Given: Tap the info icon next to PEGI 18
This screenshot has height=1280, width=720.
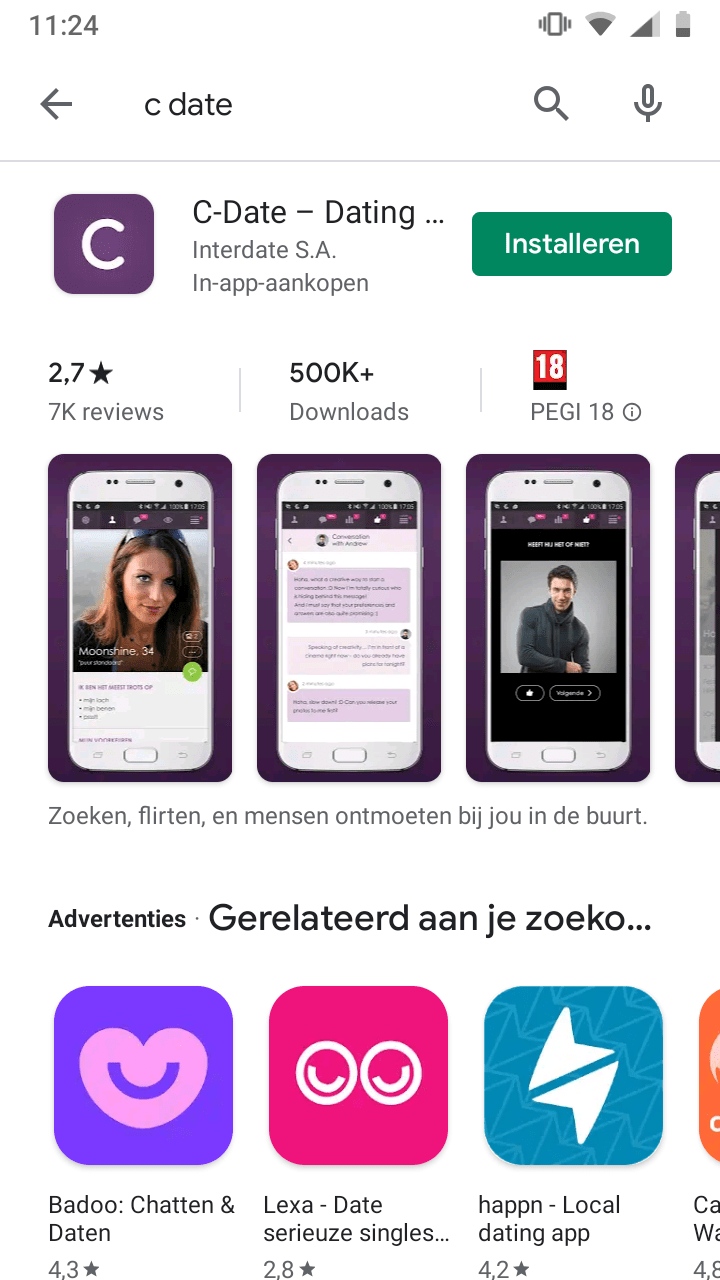Looking at the screenshot, I should [634, 411].
